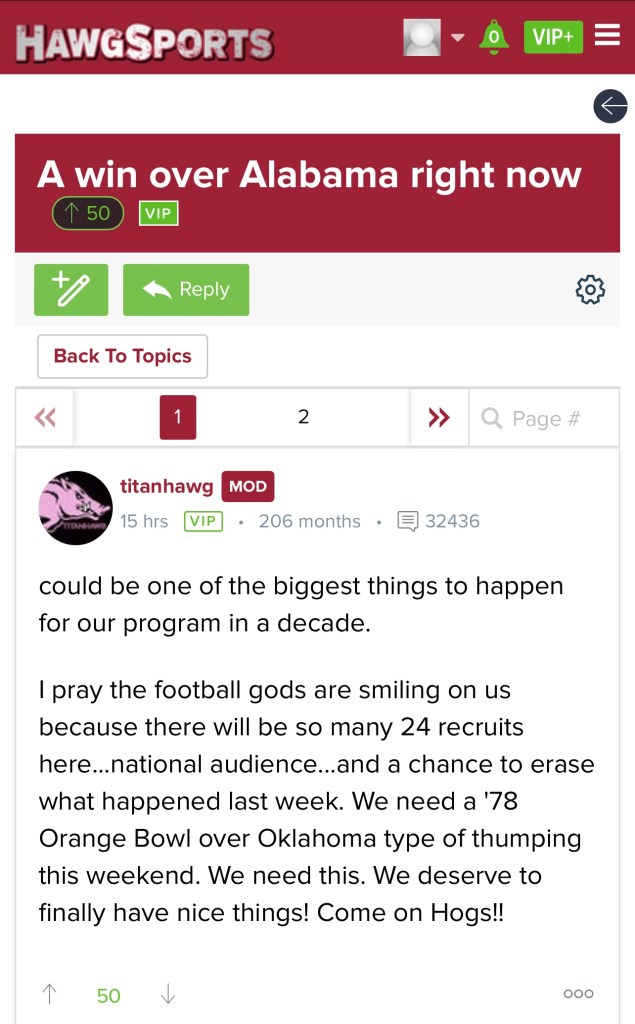Image resolution: width=635 pixels, height=1024 pixels.
Task: Downvote titanhawg's post
Action: [168, 994]
